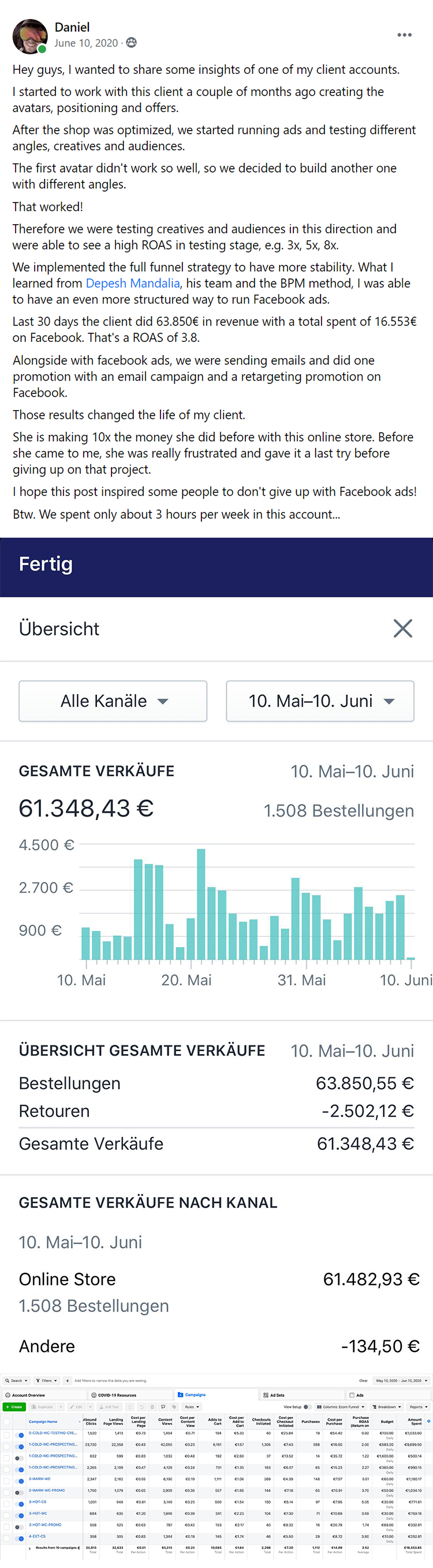Open the post's three-dot overflow menu

(404, 35)
